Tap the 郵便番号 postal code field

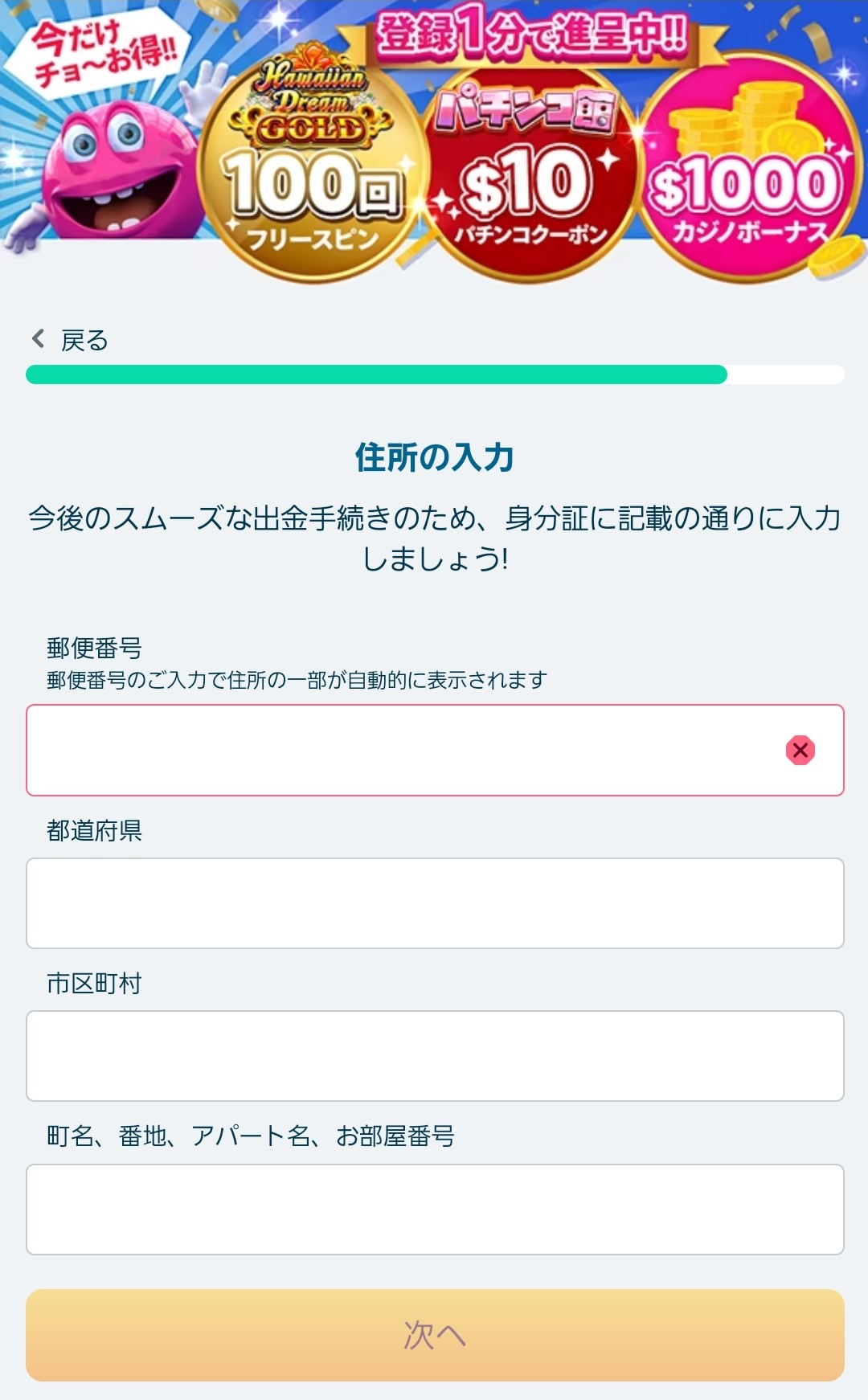click(x=402, y=751)
